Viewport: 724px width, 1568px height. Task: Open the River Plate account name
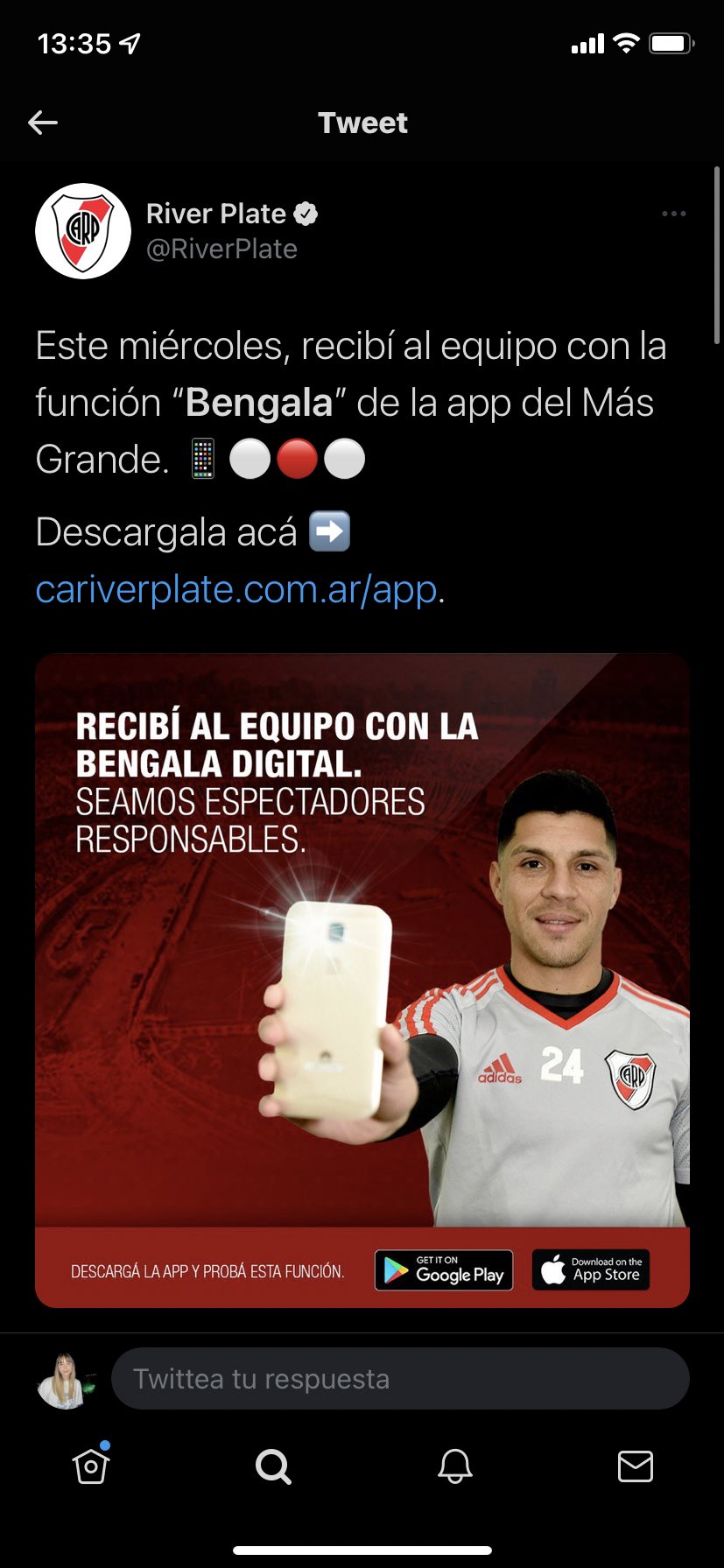pyautogui.click(x=215, y=214)
